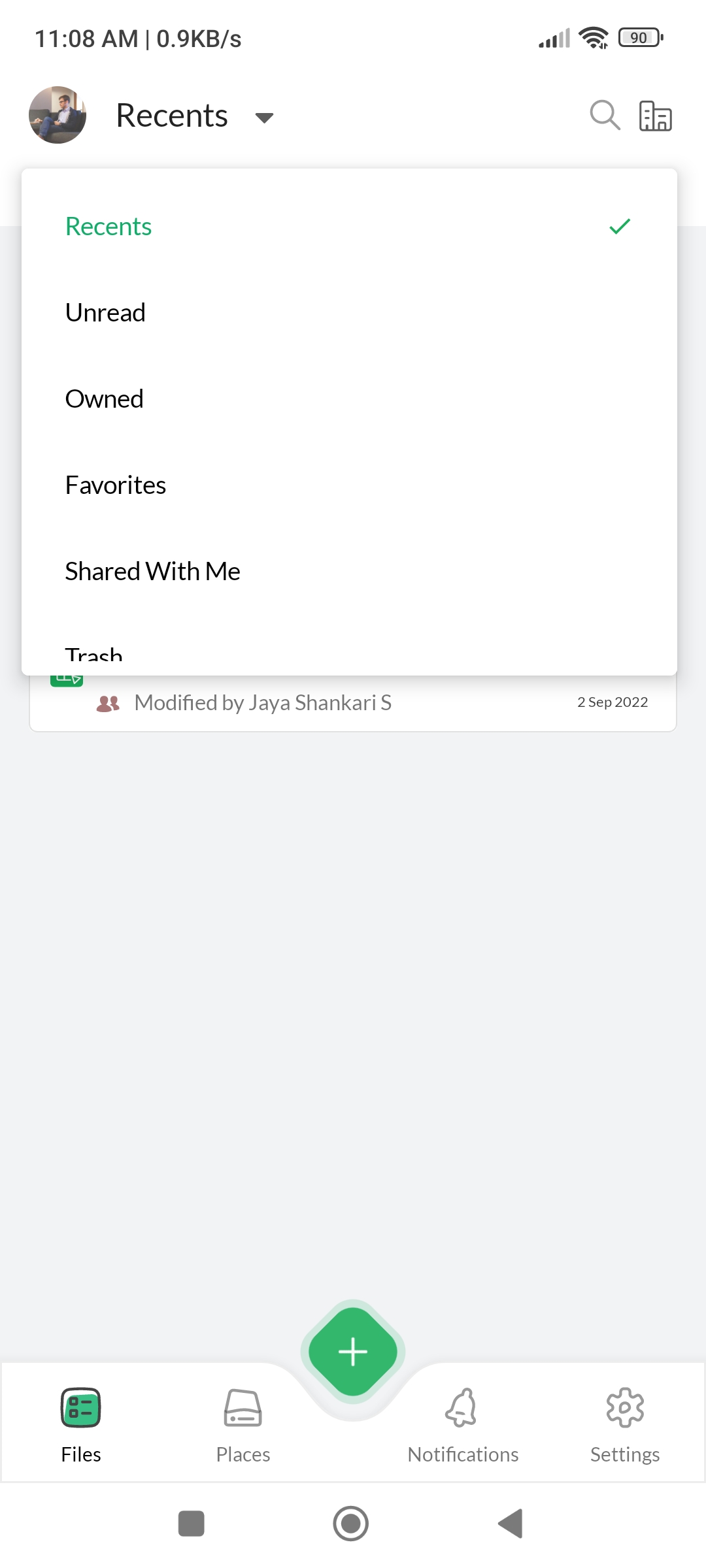Show Favorites files

tap(116, 485)
